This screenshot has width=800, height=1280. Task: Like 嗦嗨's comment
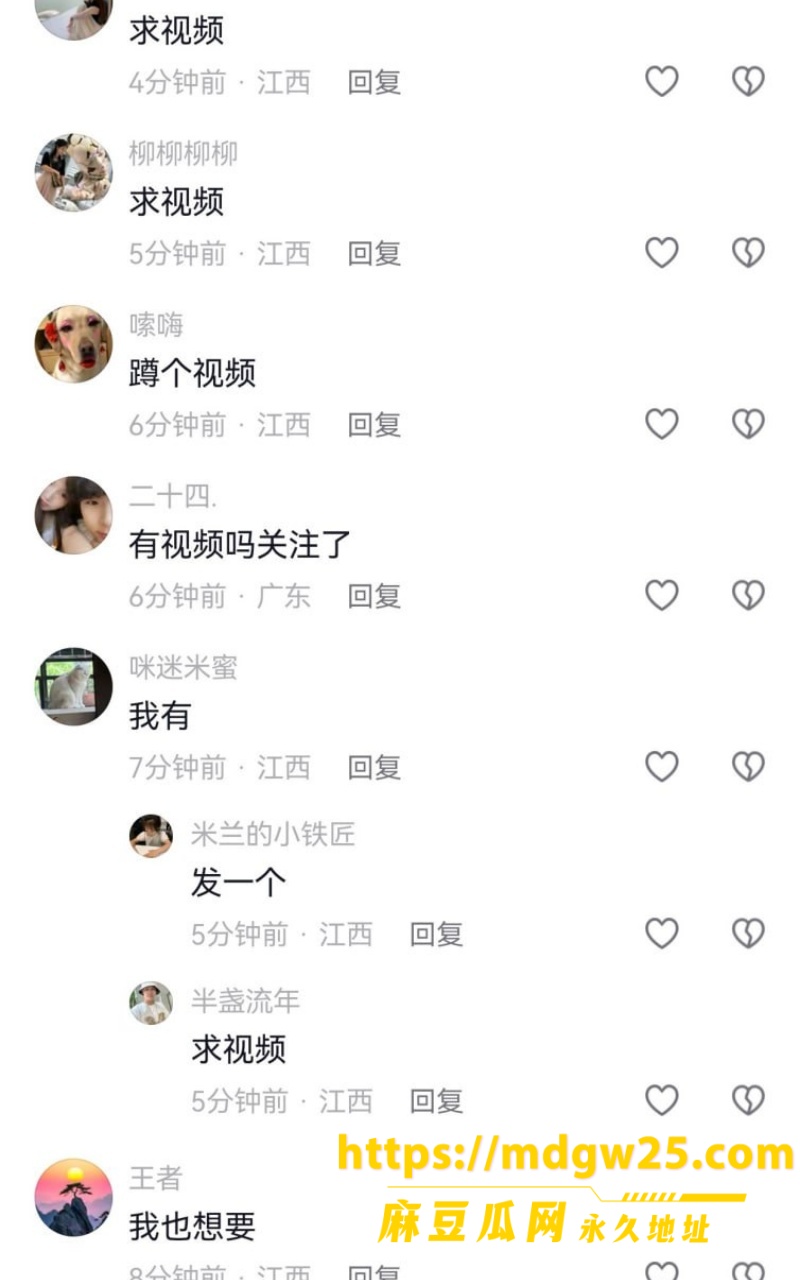point(662,423)
